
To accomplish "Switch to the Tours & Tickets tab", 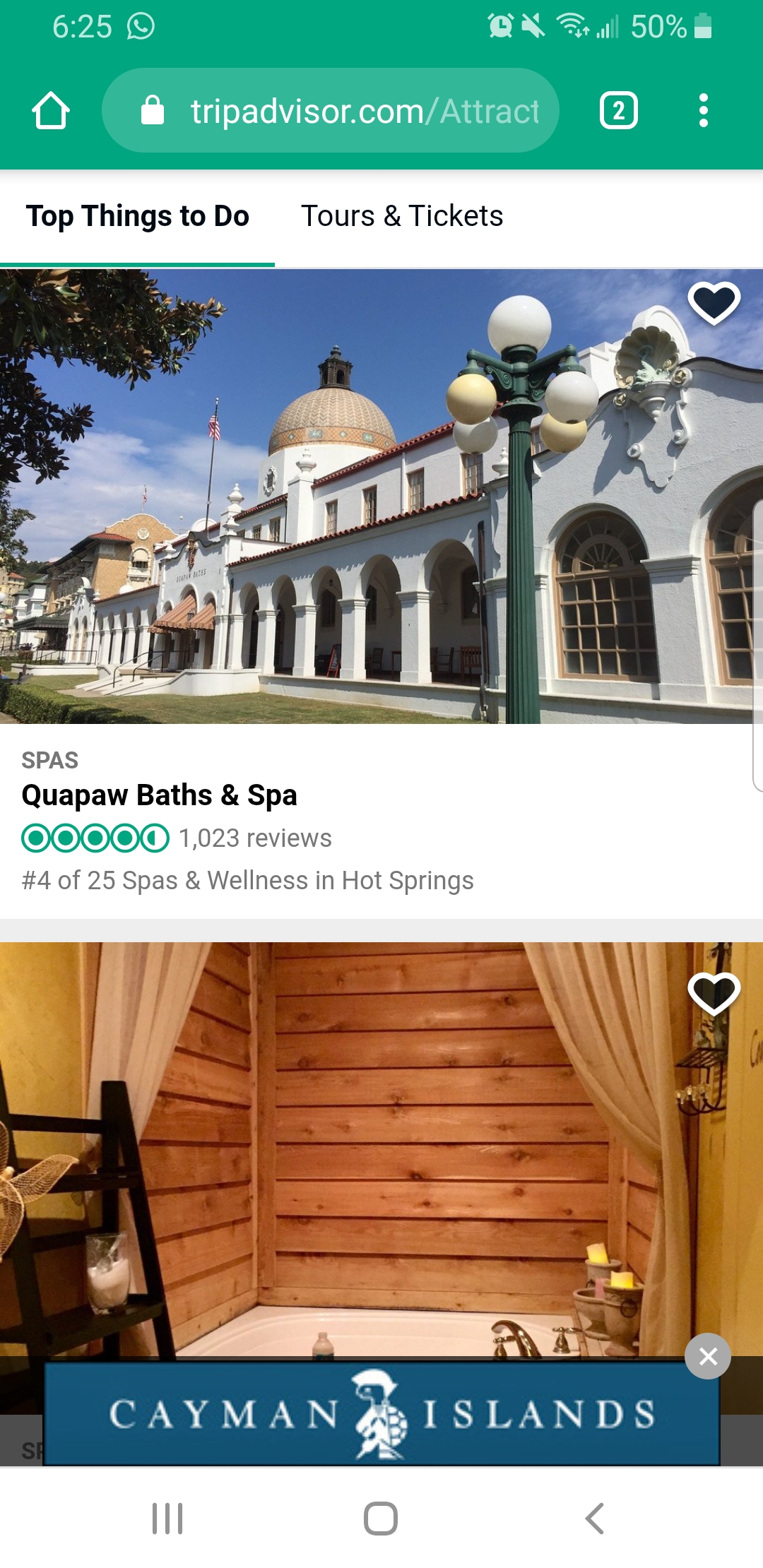I will tap(401, 216).
